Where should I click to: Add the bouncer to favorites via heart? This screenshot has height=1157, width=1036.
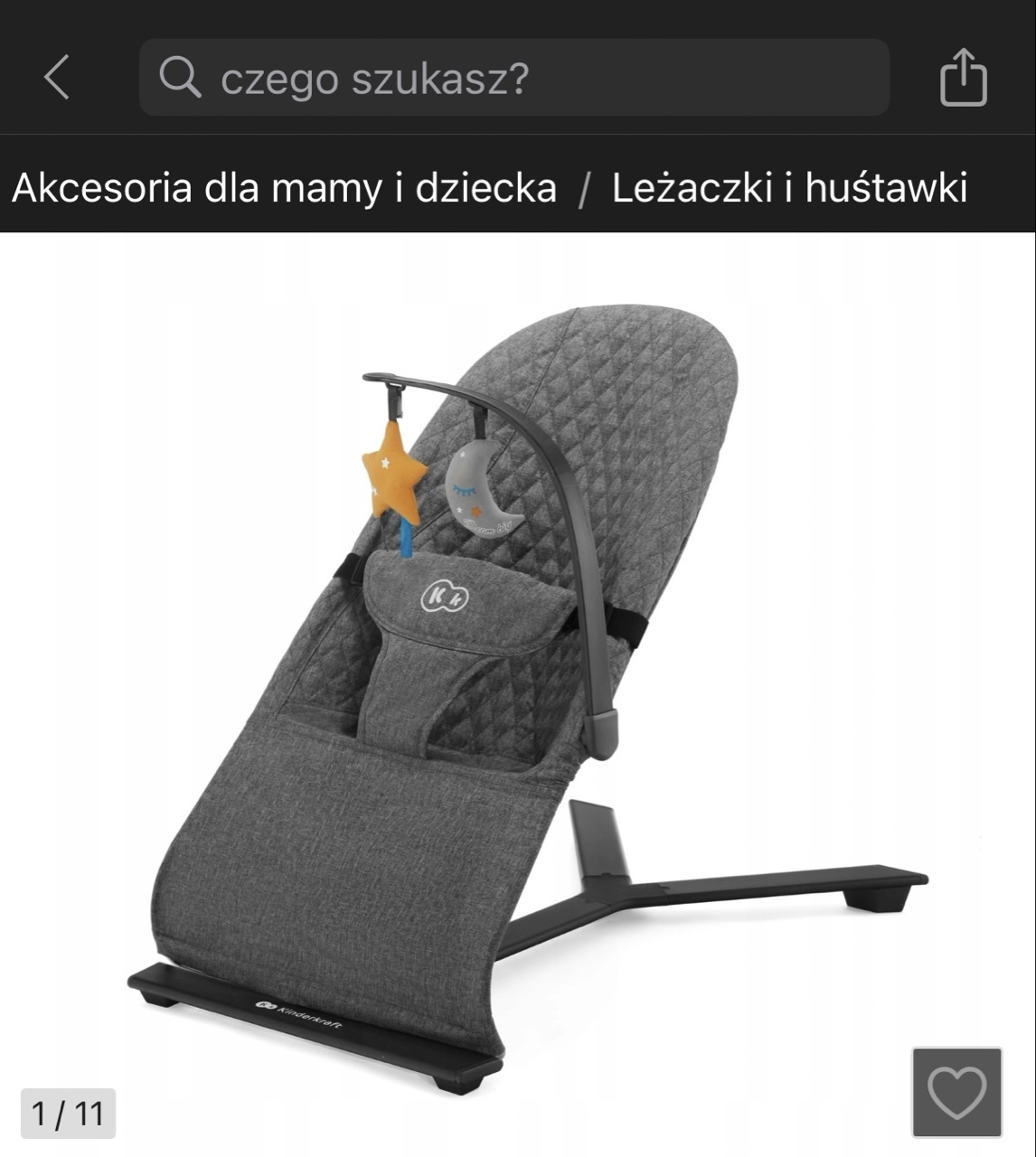956,1092
